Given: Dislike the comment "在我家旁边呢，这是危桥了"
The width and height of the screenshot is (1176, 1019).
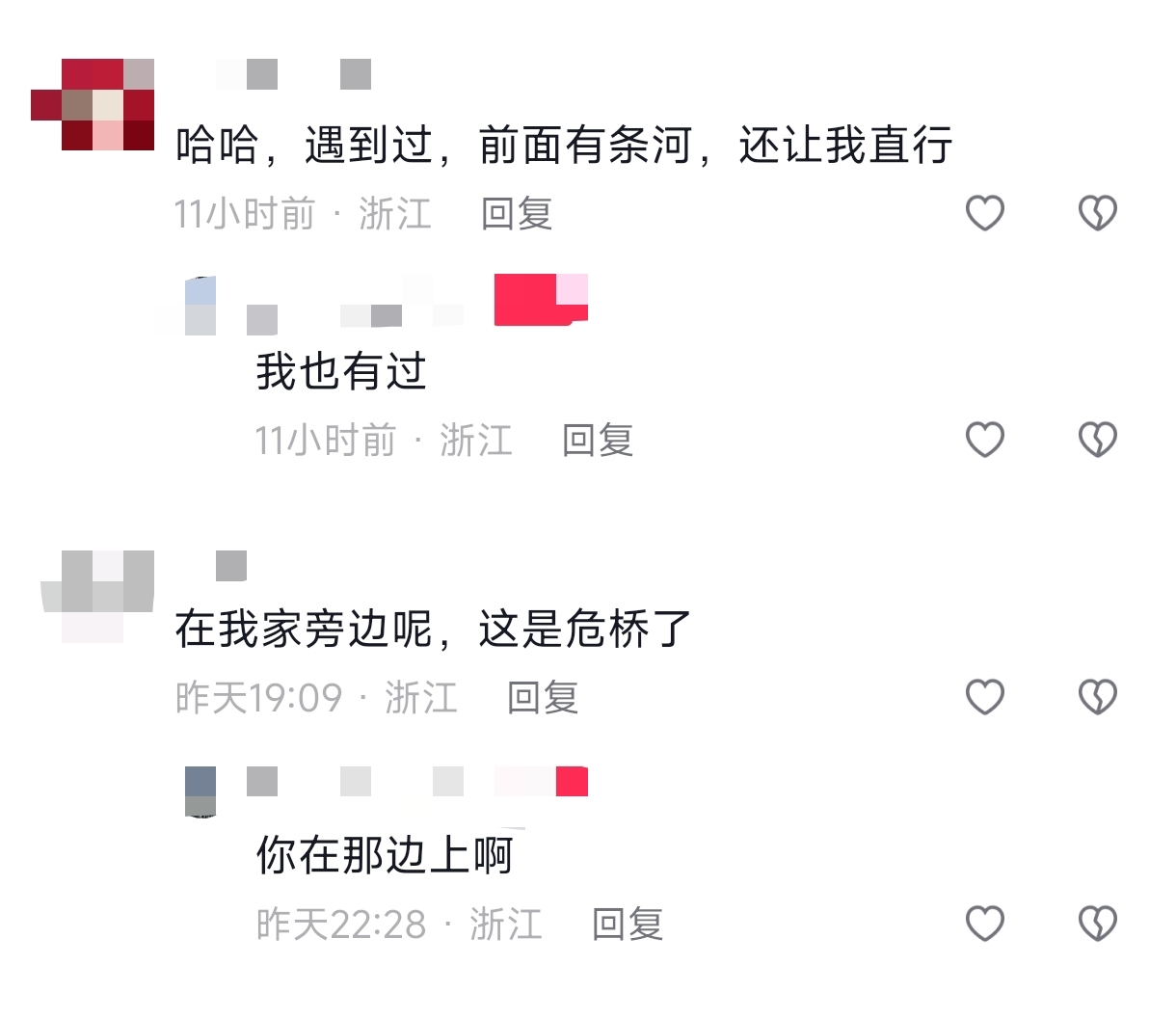Looking at the screenshot, I should coord(1097,697).
